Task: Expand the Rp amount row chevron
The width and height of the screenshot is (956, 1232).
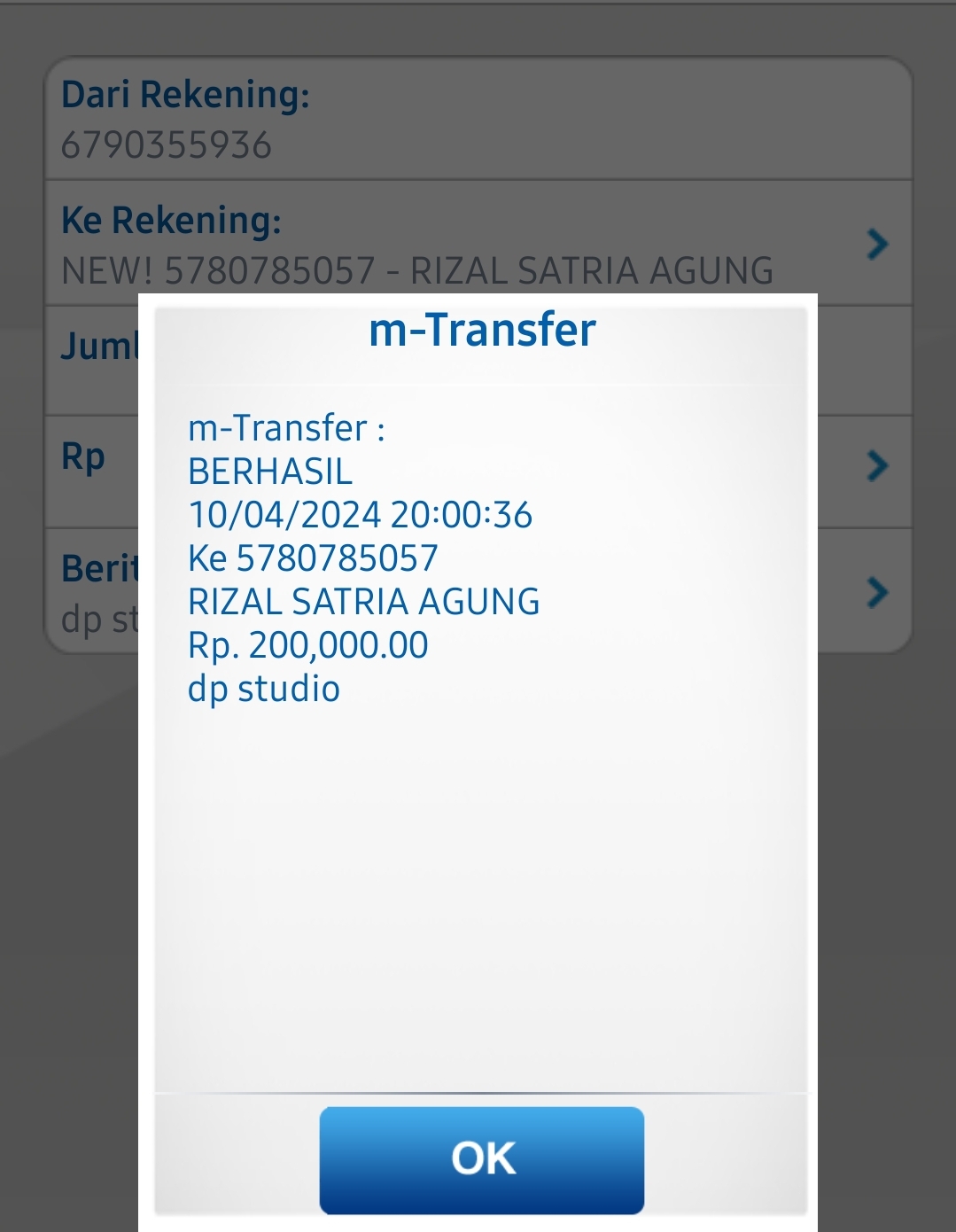Action: click(x=877, y=465)
